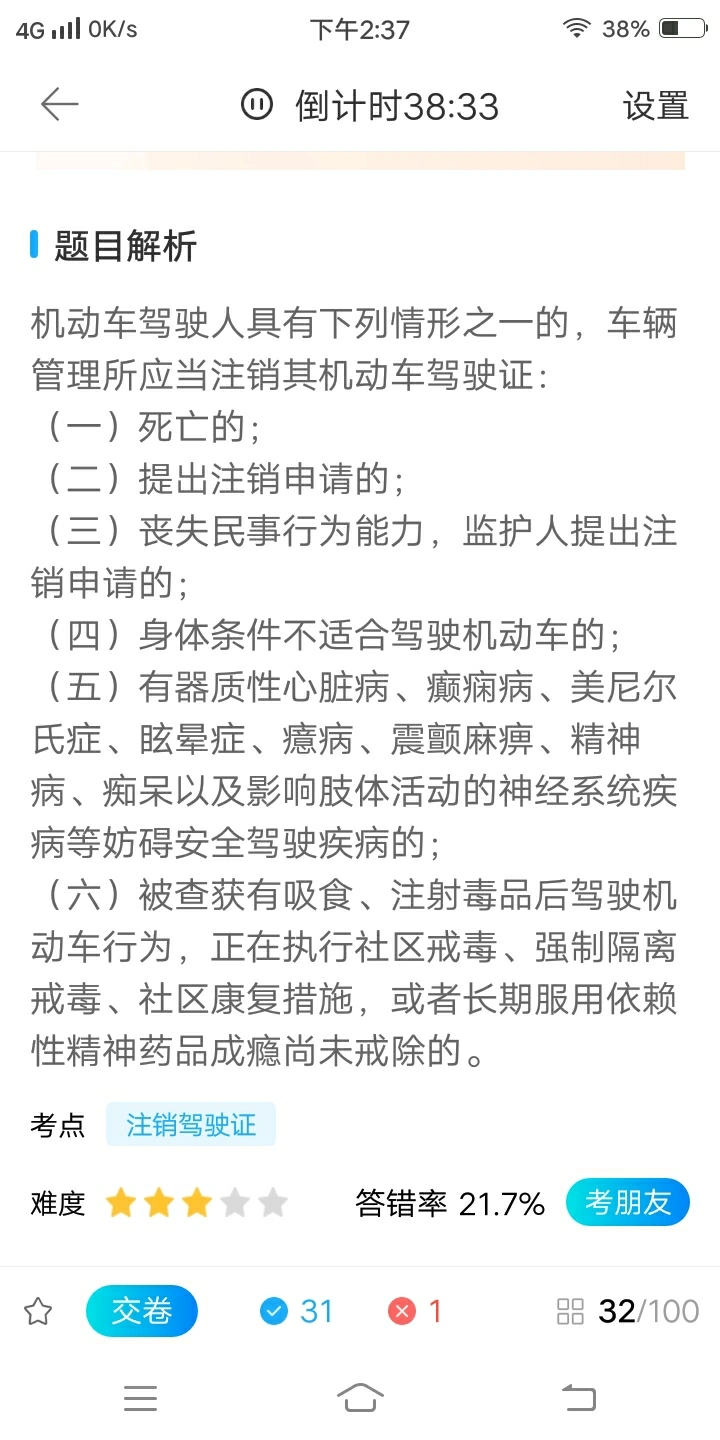Pause the countdown timer
The image size is (720, 1440).
(257, 104)
